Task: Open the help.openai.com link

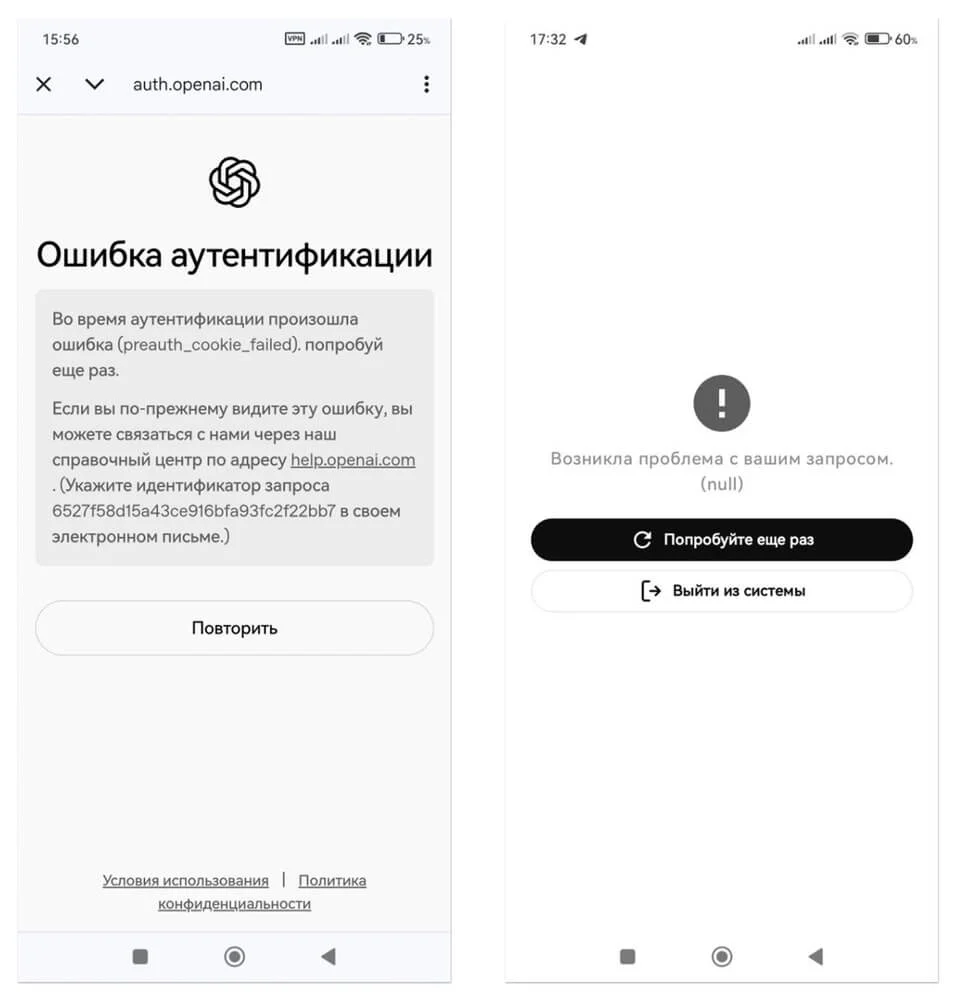Action: [x=352, y=460]
